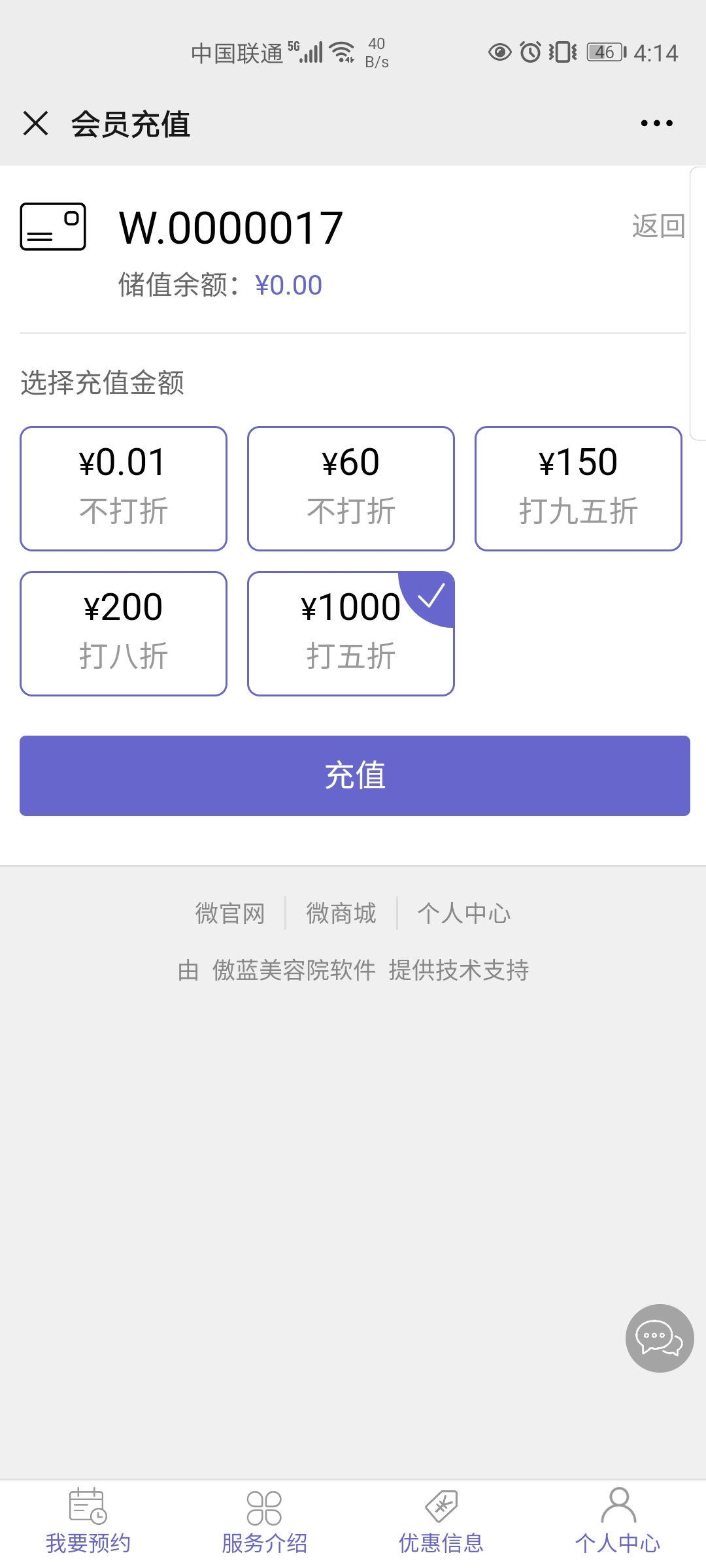Open the three-dot overflow menu
Screen dimensions: 706x1568
click(656, 123)
